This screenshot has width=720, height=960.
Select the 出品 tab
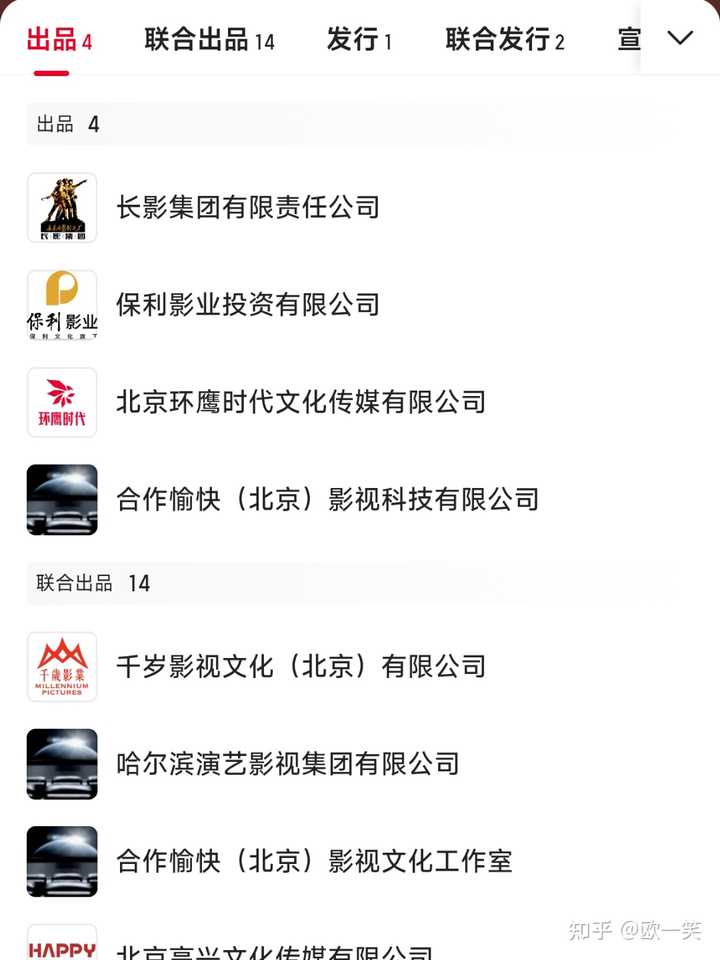(59, 40)
